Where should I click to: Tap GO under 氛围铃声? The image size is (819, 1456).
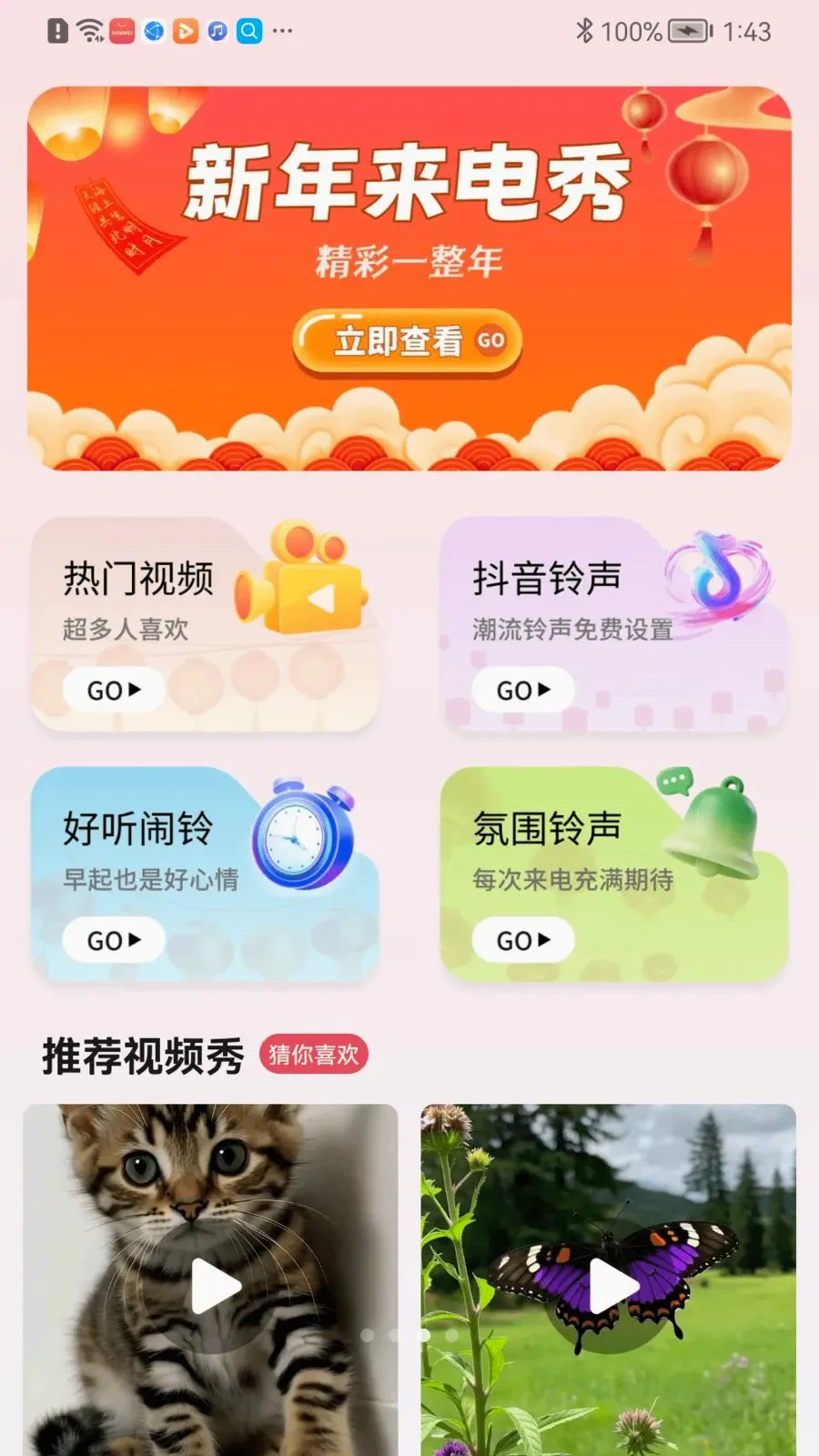523,941
